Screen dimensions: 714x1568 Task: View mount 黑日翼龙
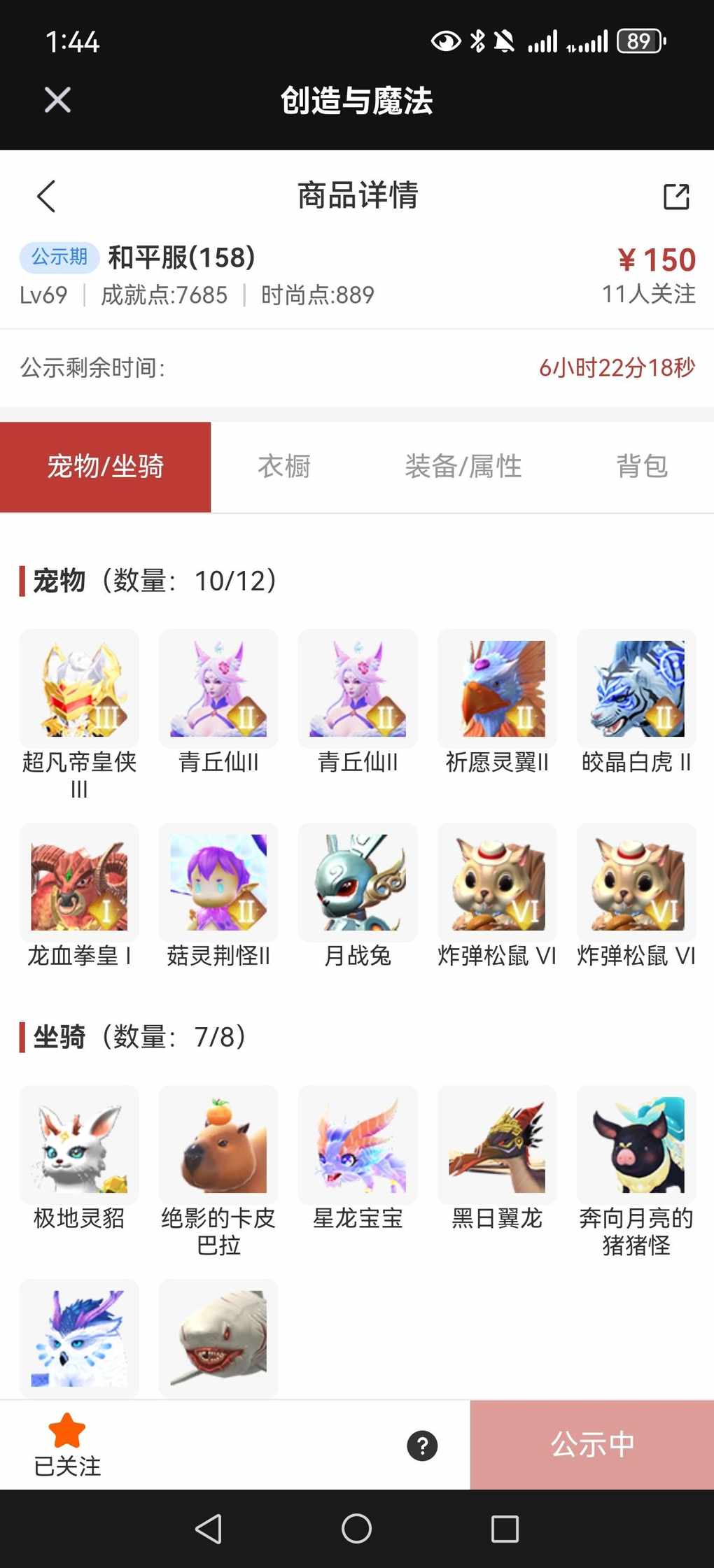click(497, 1145)
